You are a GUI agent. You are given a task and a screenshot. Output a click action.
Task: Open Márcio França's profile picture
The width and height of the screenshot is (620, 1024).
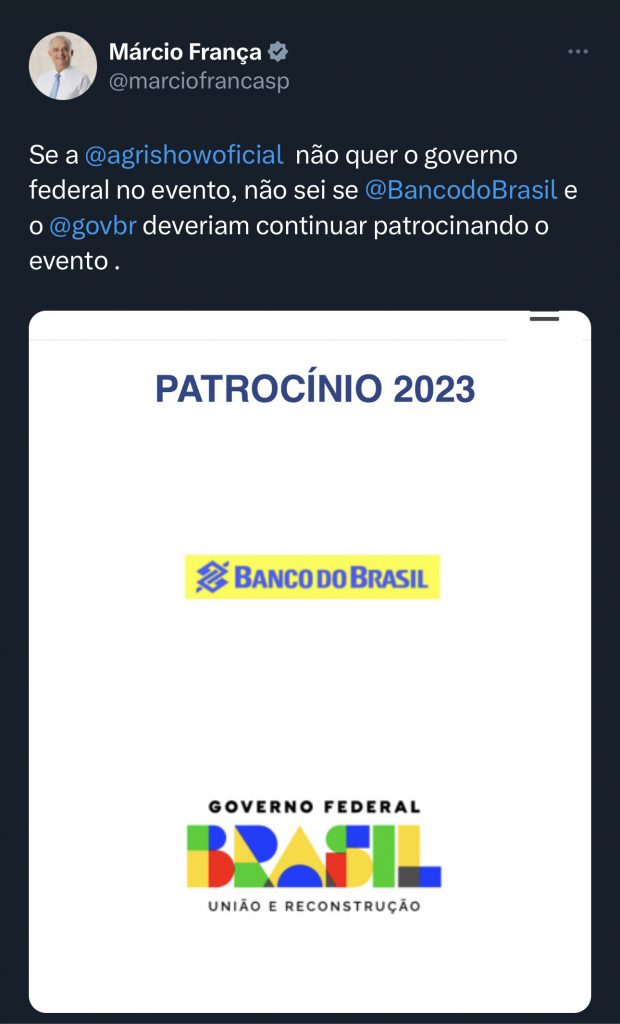62,66
